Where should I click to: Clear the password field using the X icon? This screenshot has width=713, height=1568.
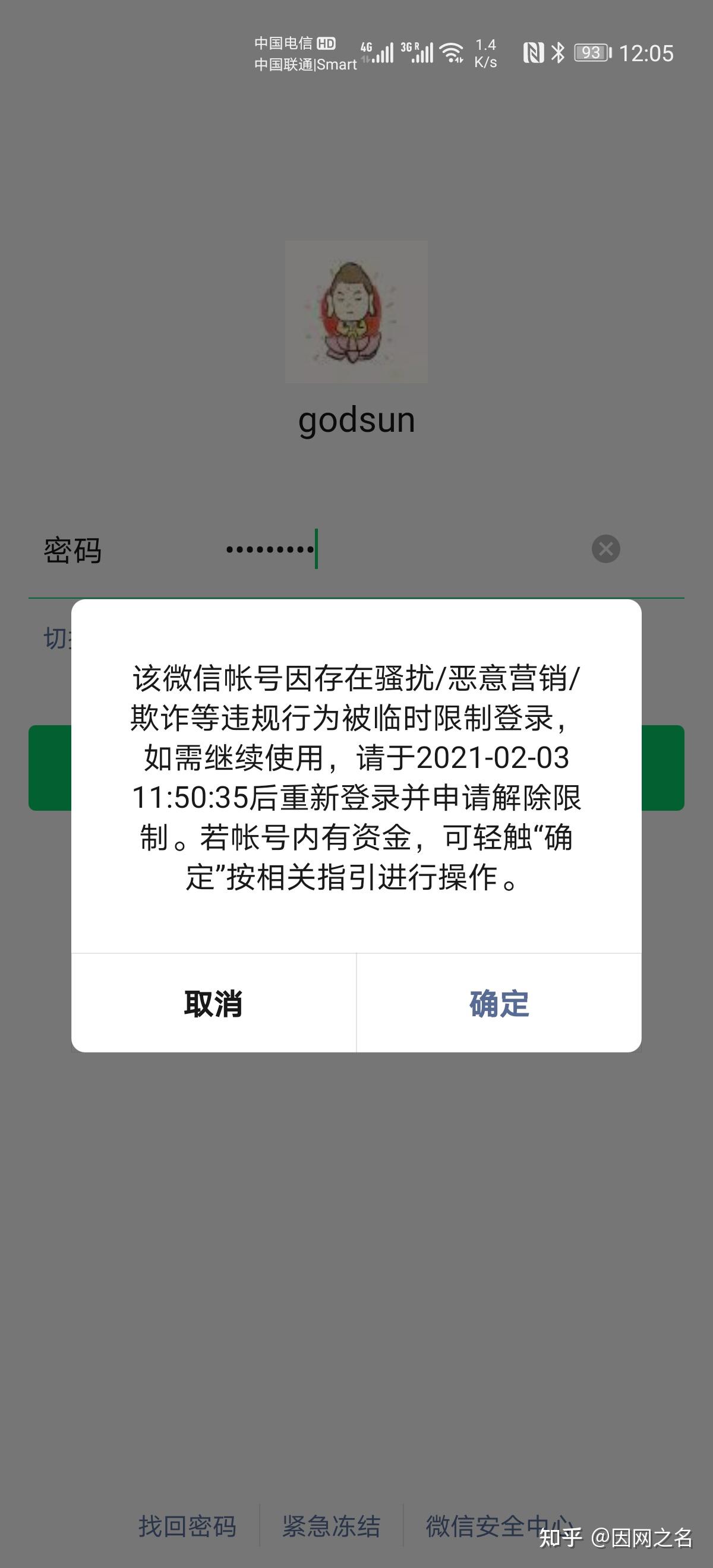(605, 549)
